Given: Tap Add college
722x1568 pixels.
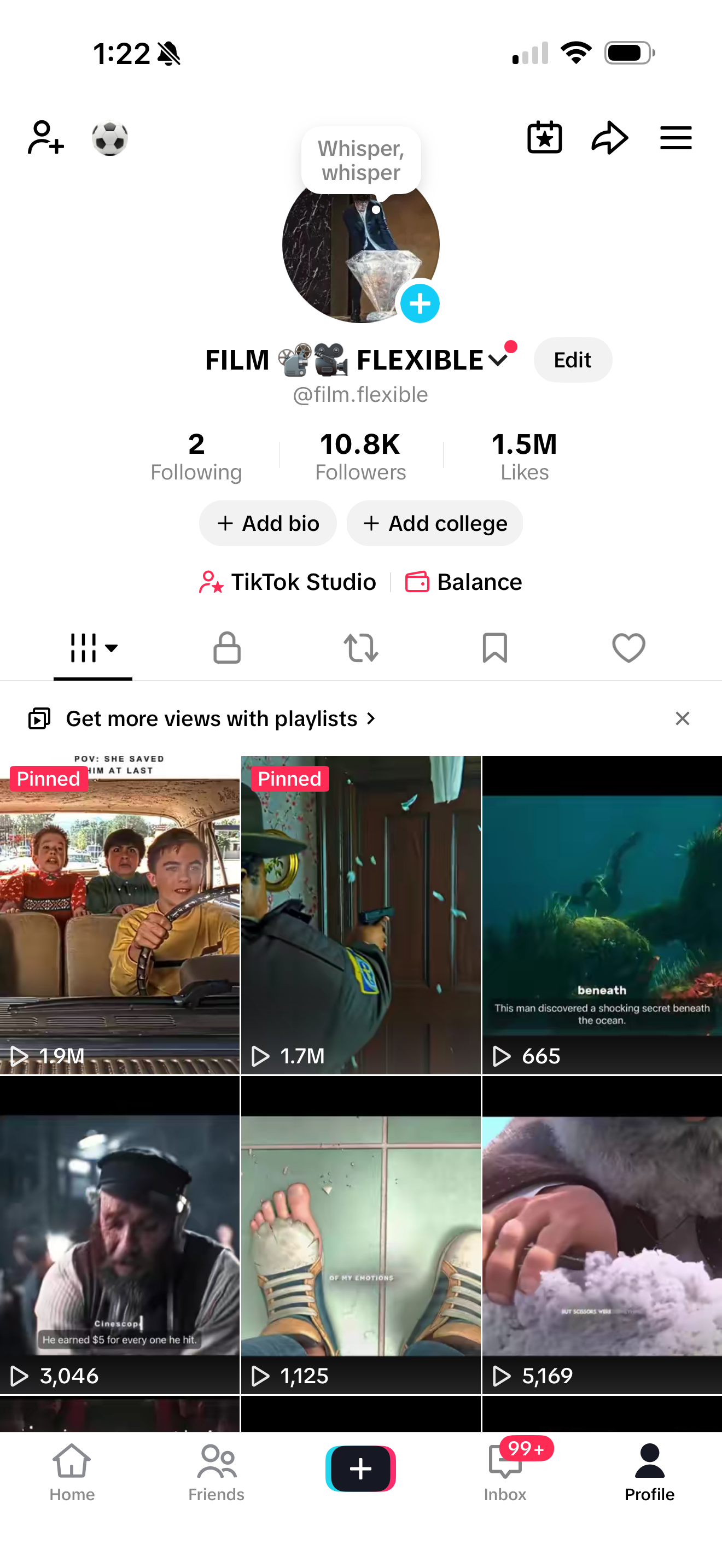Looking at the screenshot, I should tap(435, 523).
